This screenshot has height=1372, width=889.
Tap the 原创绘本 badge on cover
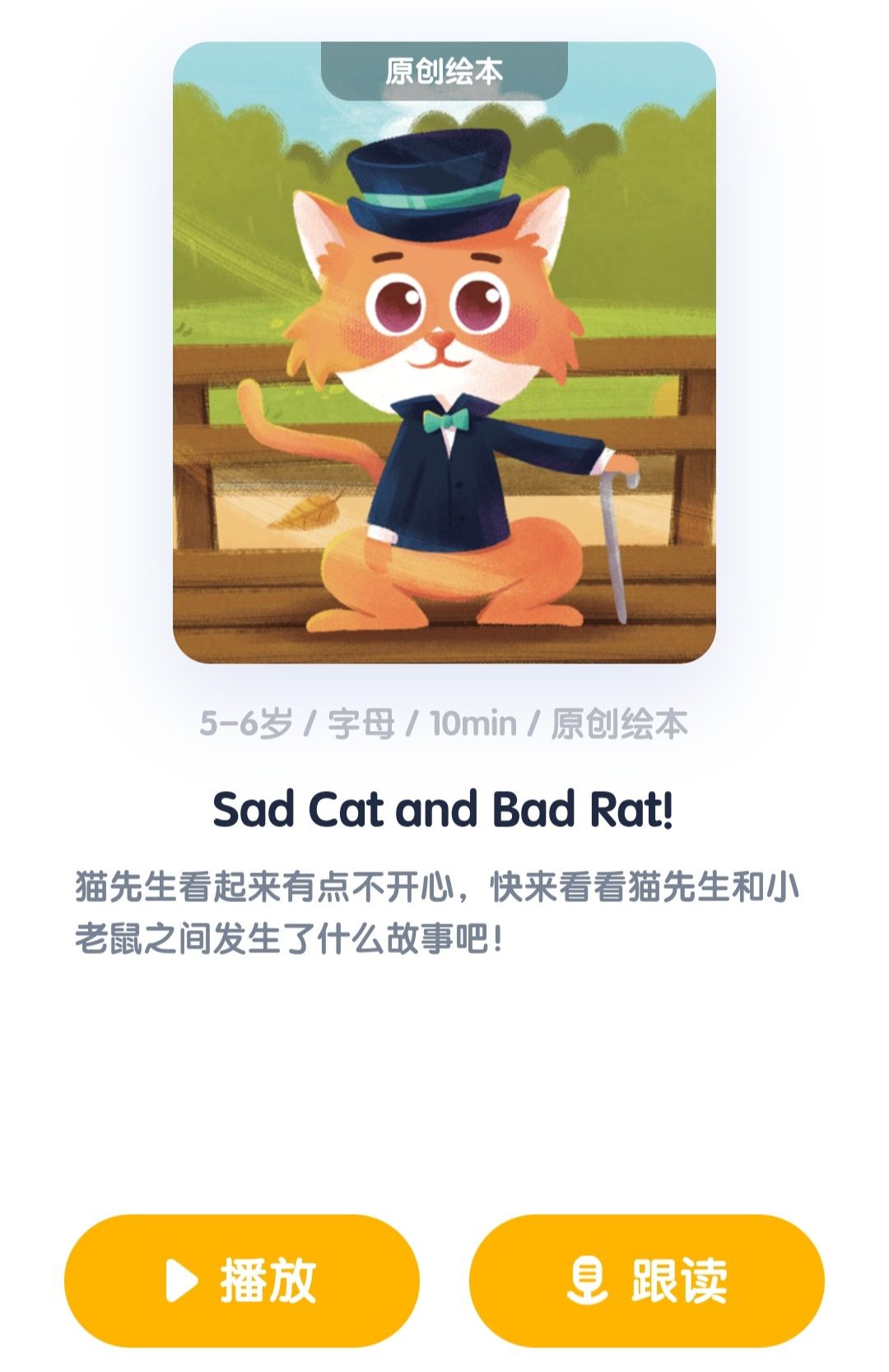[444, 70]
